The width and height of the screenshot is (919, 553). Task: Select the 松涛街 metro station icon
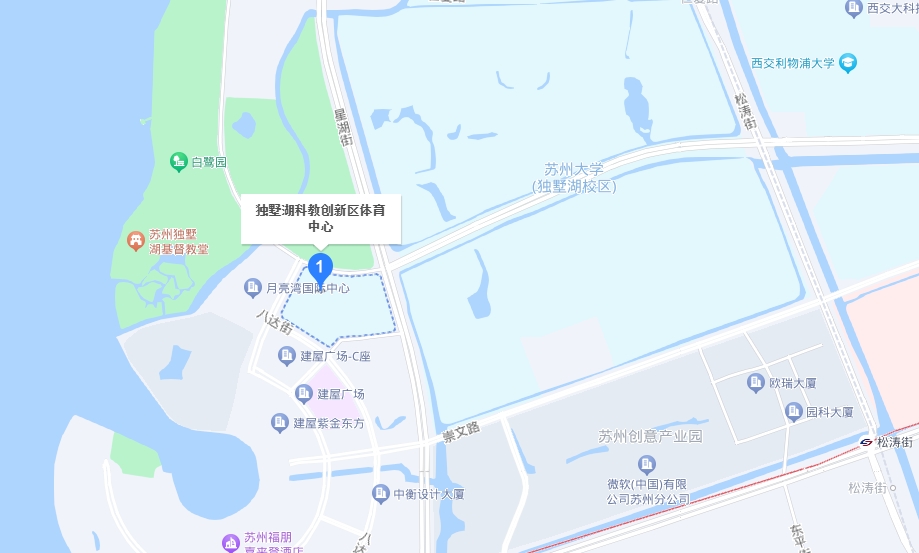865,441
